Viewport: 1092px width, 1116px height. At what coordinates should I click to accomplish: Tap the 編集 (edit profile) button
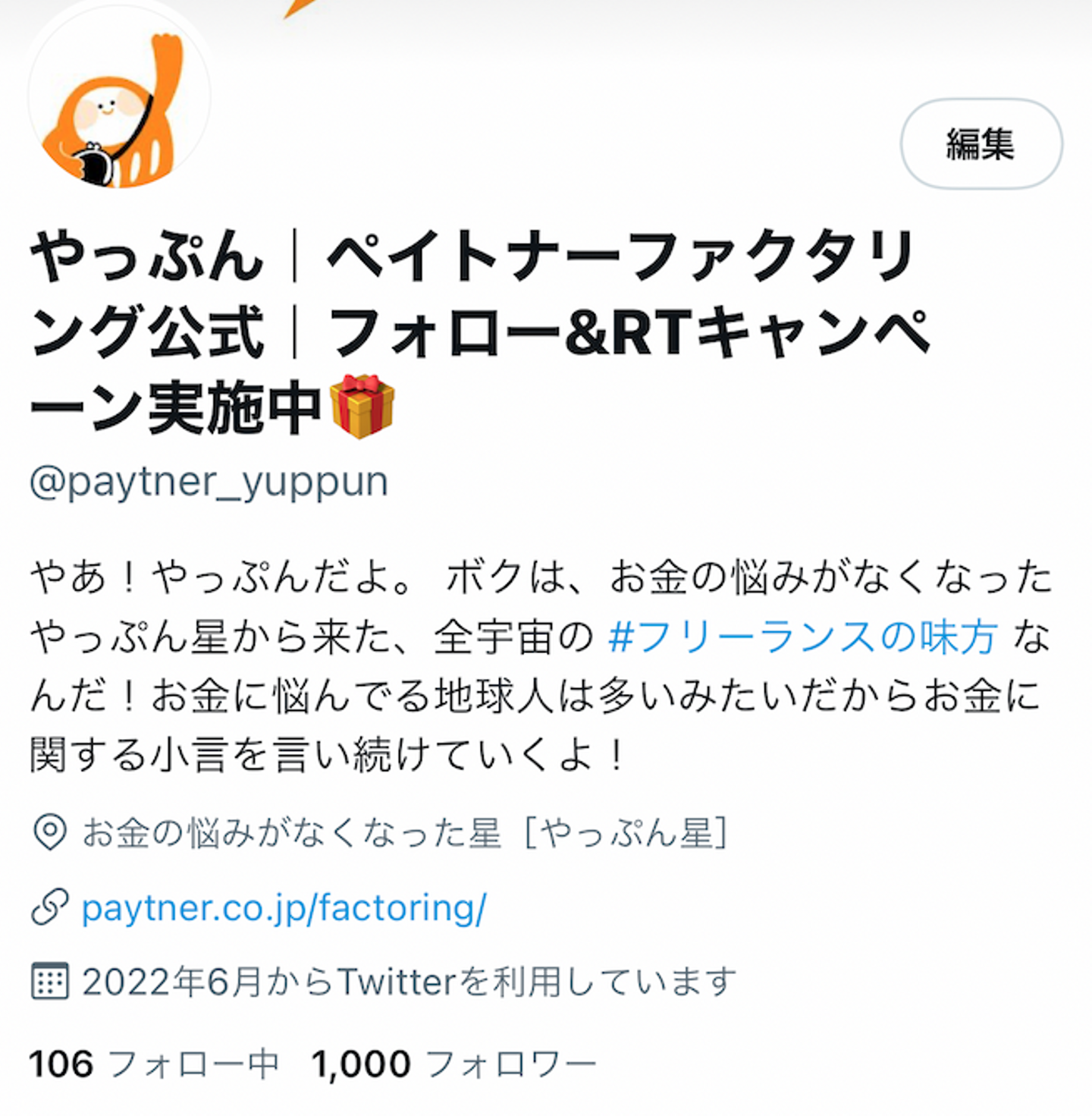point(981,143)
